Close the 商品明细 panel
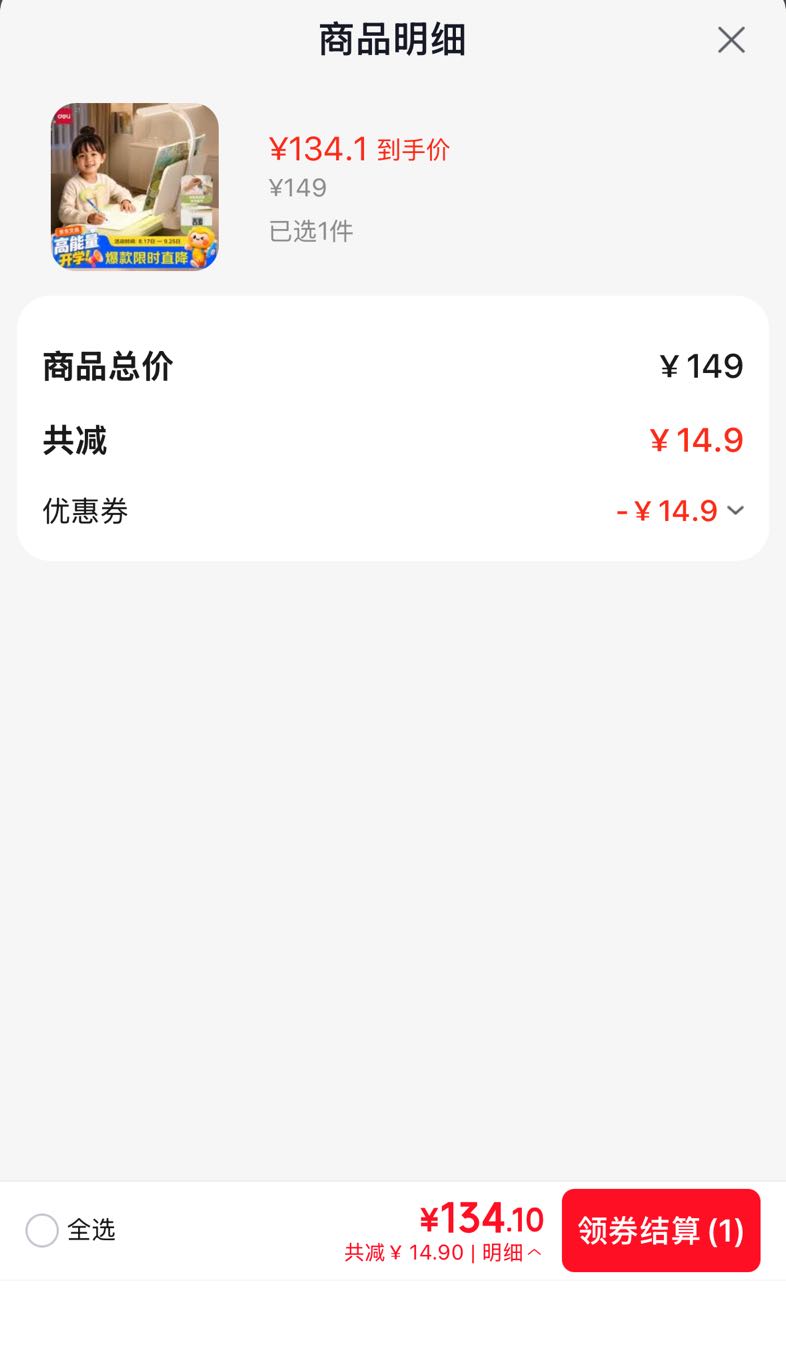786x1349 pixels. click(x=731, y=40)
